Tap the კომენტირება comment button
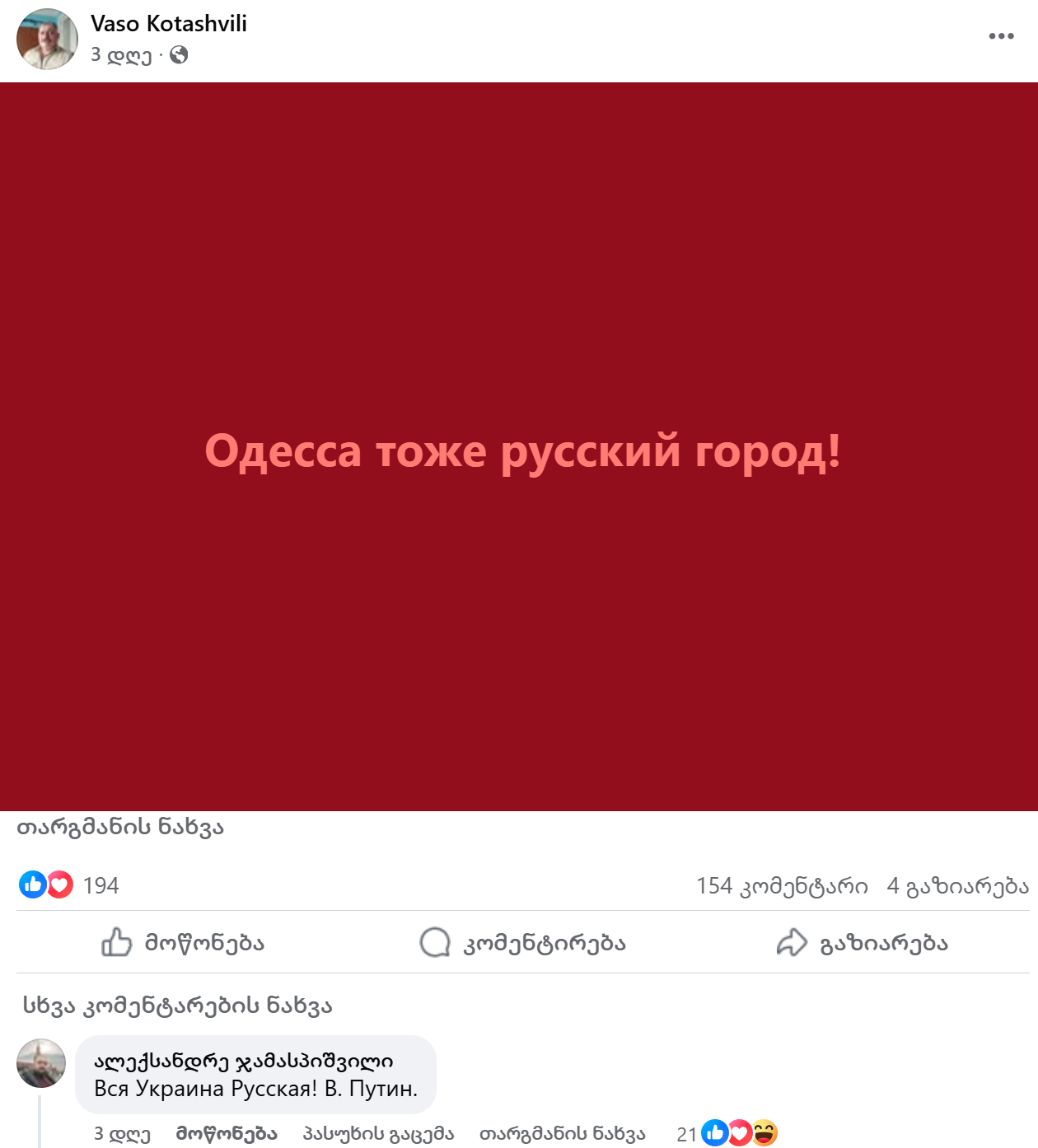 pos(523,942)
